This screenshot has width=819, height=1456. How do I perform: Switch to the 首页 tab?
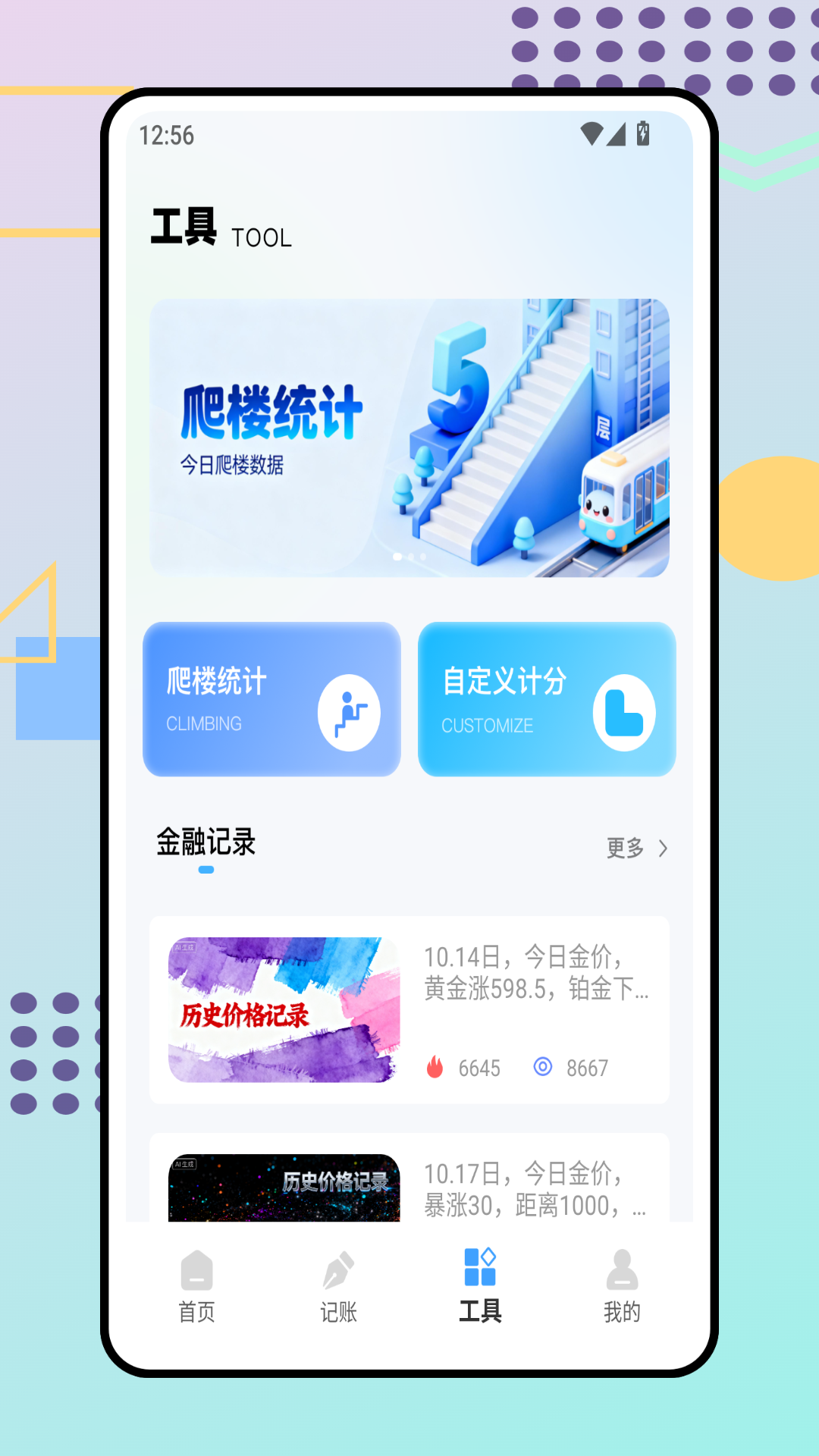[197, 1282]
